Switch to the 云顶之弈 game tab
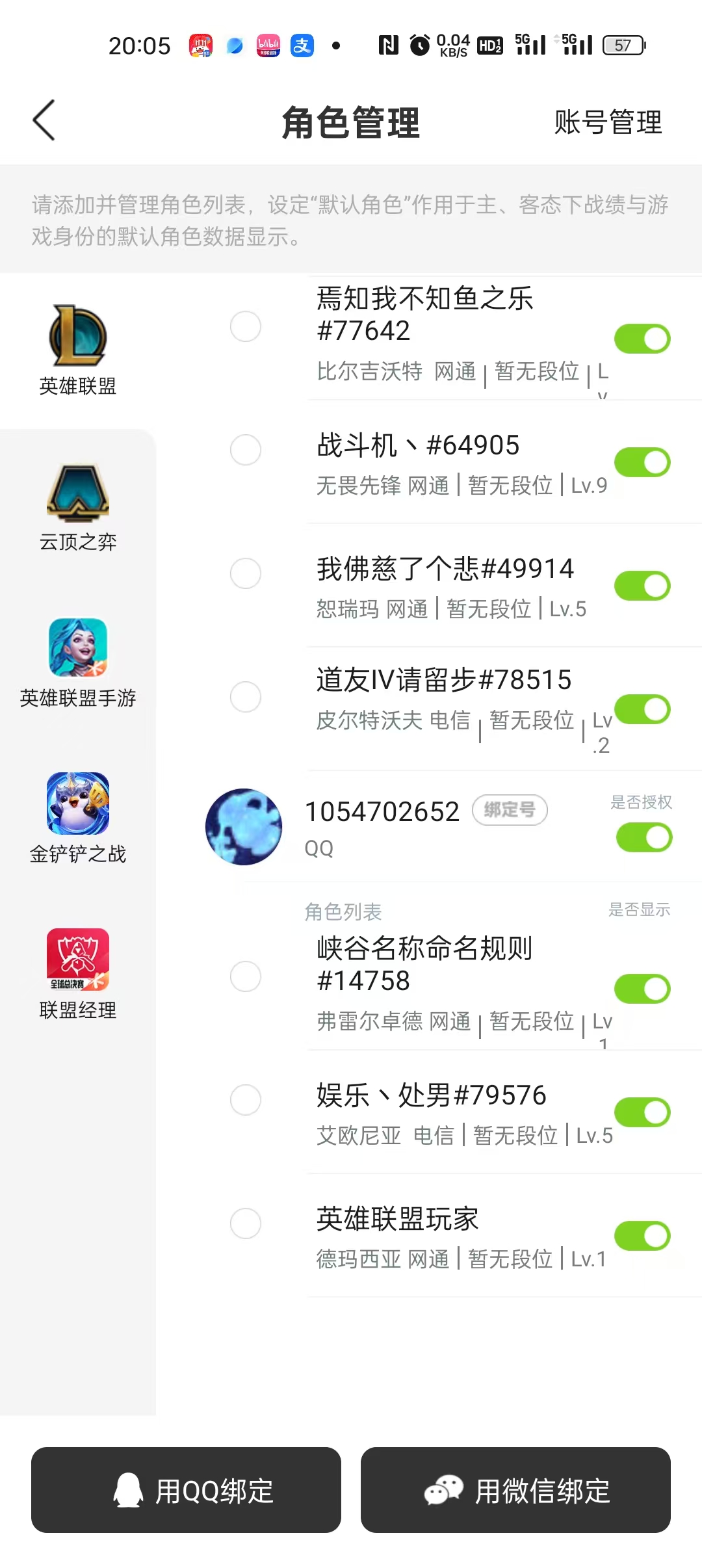Viewport: 702px width, 1568px height. click(78, 507)
